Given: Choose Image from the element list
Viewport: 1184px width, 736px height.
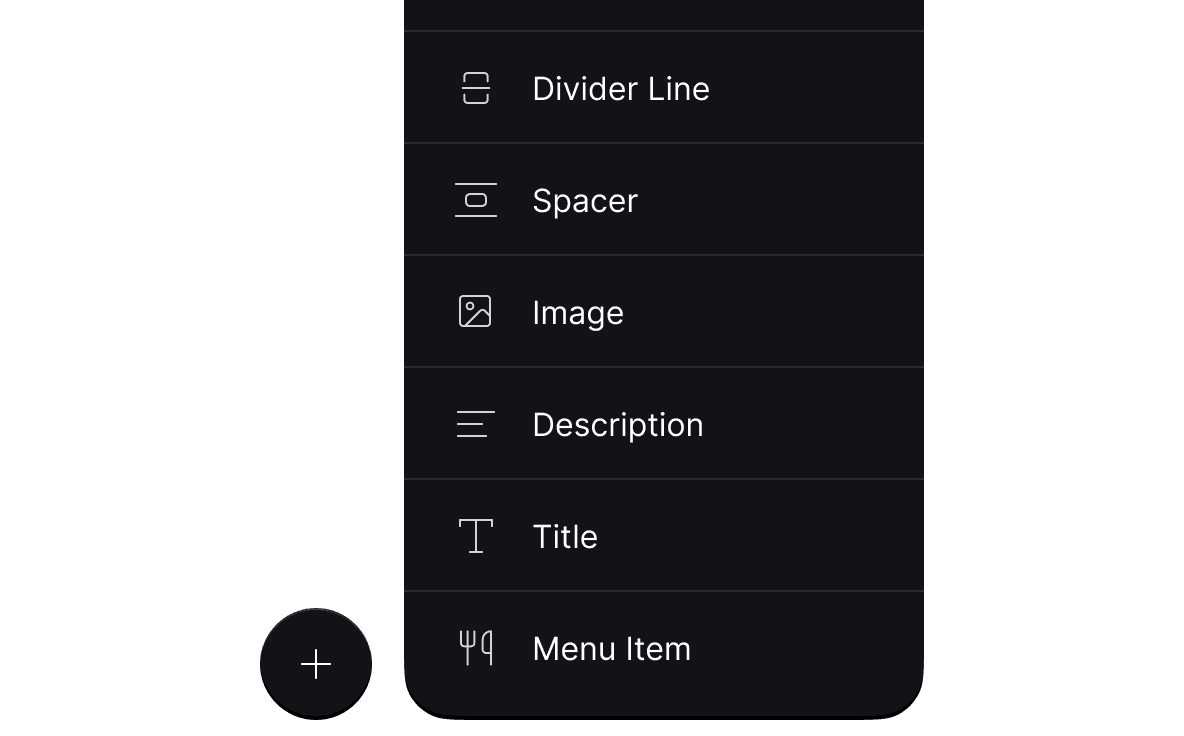Looking at the screenshot, I should pyautogui.click(x=578, y=312).
